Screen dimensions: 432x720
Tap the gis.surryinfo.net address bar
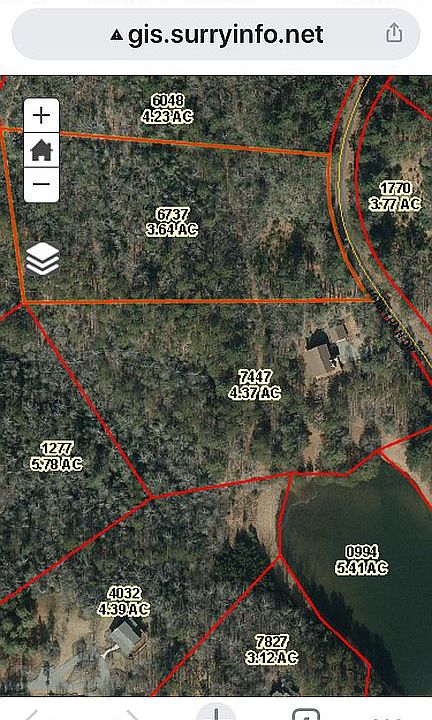pos(216,34)
